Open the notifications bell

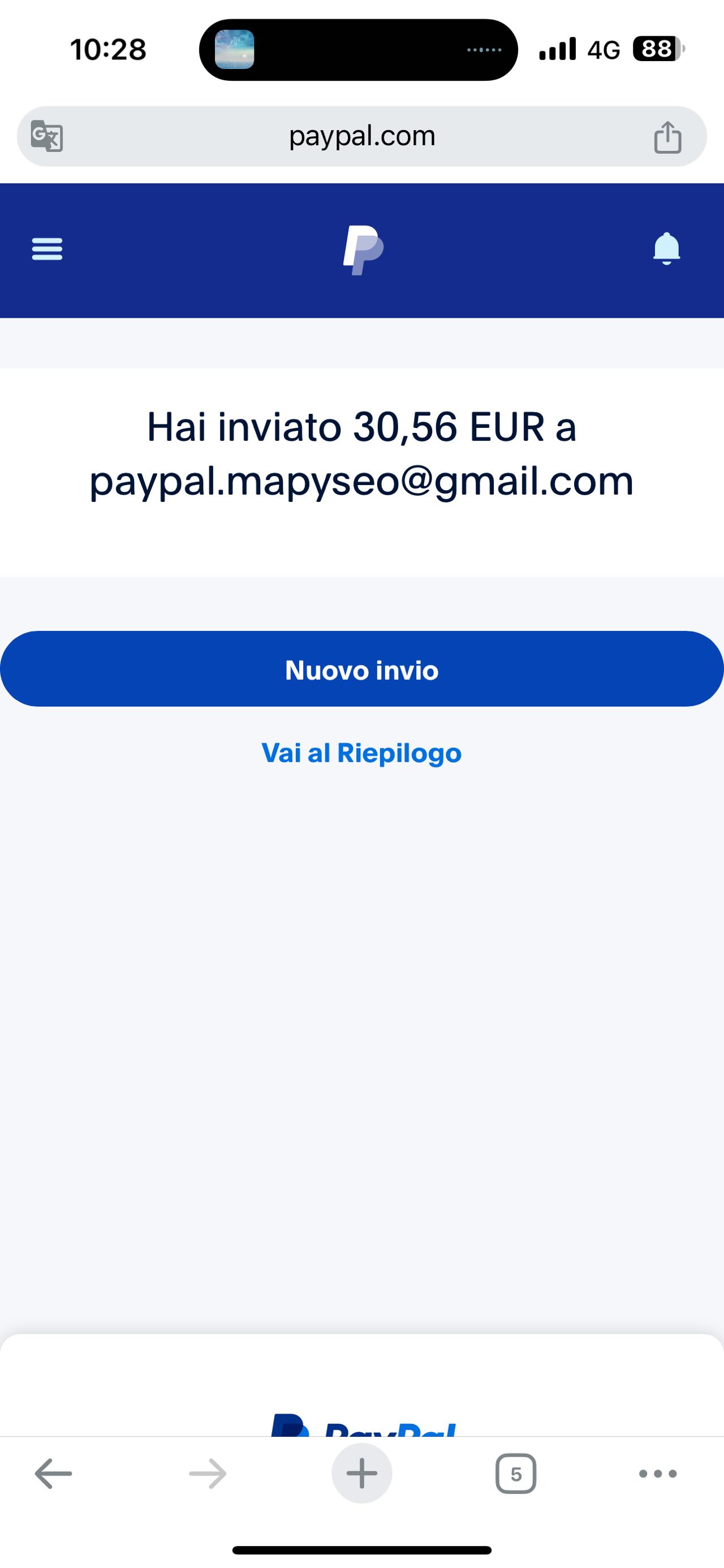click(666, 248)
